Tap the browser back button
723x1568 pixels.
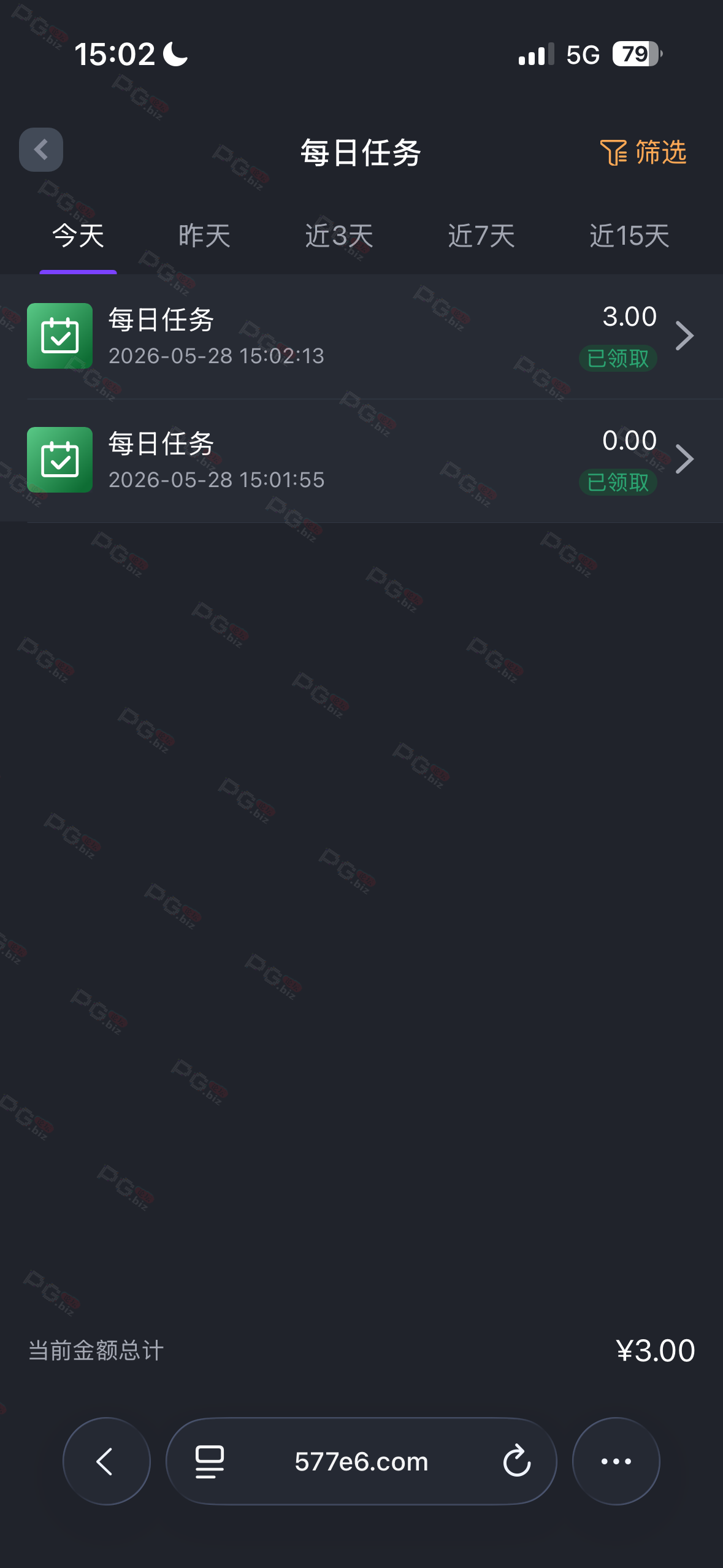(x=107, y=1461)
